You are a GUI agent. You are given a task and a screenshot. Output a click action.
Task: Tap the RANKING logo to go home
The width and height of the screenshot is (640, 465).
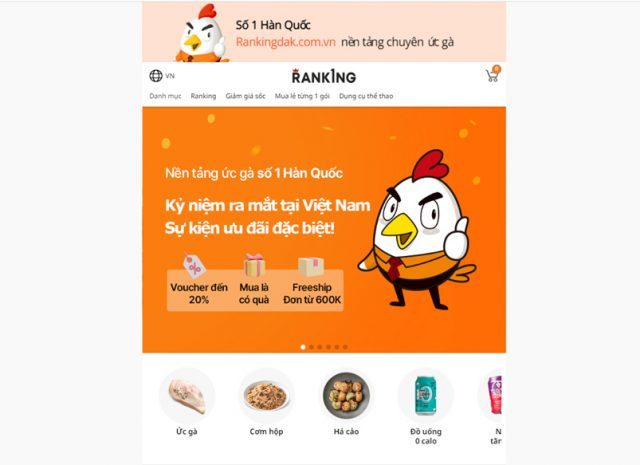coord(323,76)
